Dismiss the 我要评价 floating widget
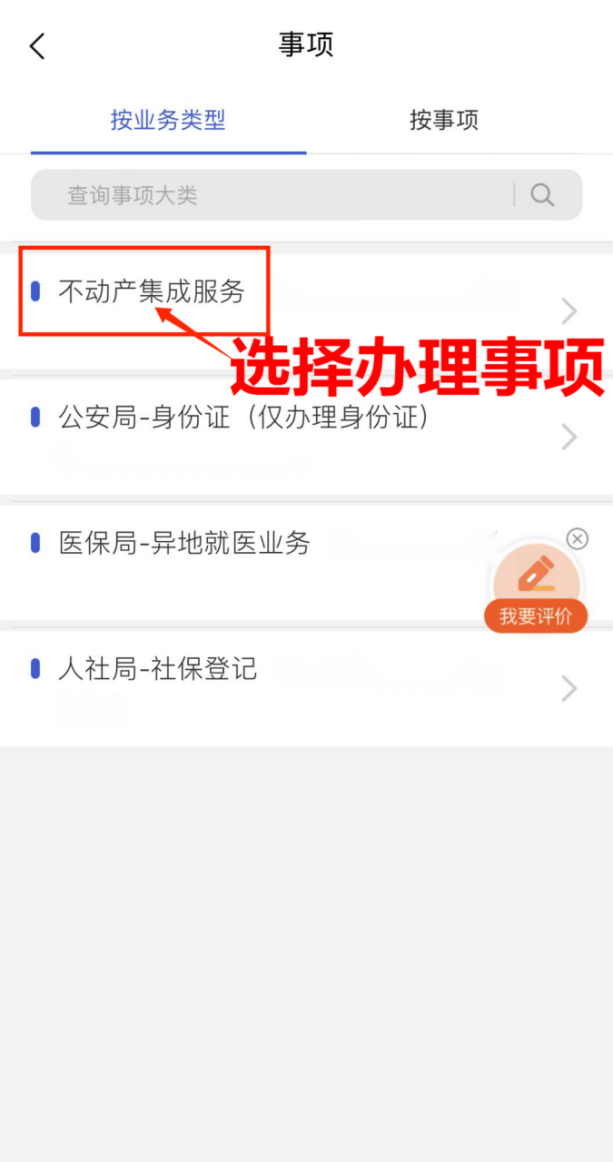 pyautogui.click(x=577, y=539)
